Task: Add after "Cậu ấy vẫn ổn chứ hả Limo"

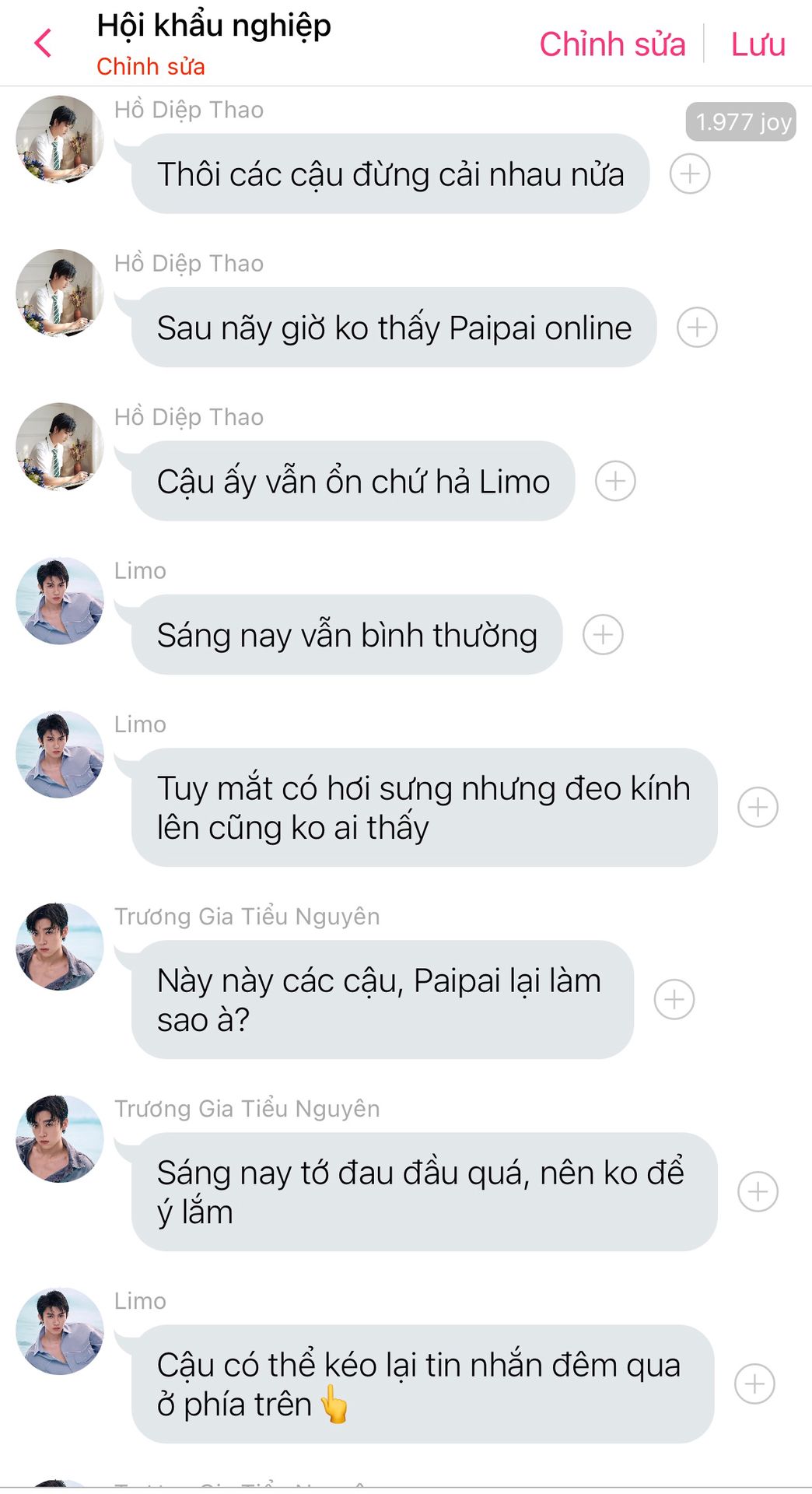Action: pos(615,481)
